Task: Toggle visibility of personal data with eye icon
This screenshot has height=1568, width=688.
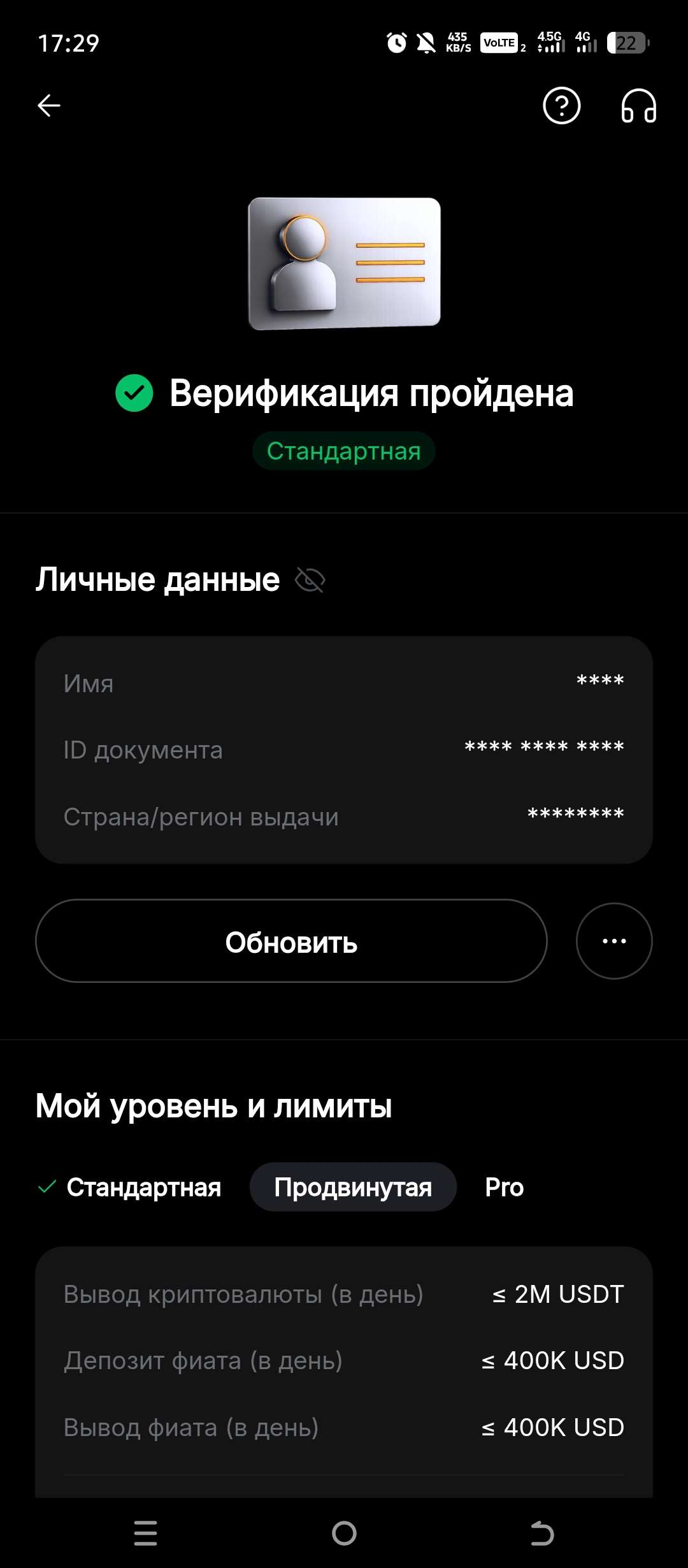Action: click(310, 580)
